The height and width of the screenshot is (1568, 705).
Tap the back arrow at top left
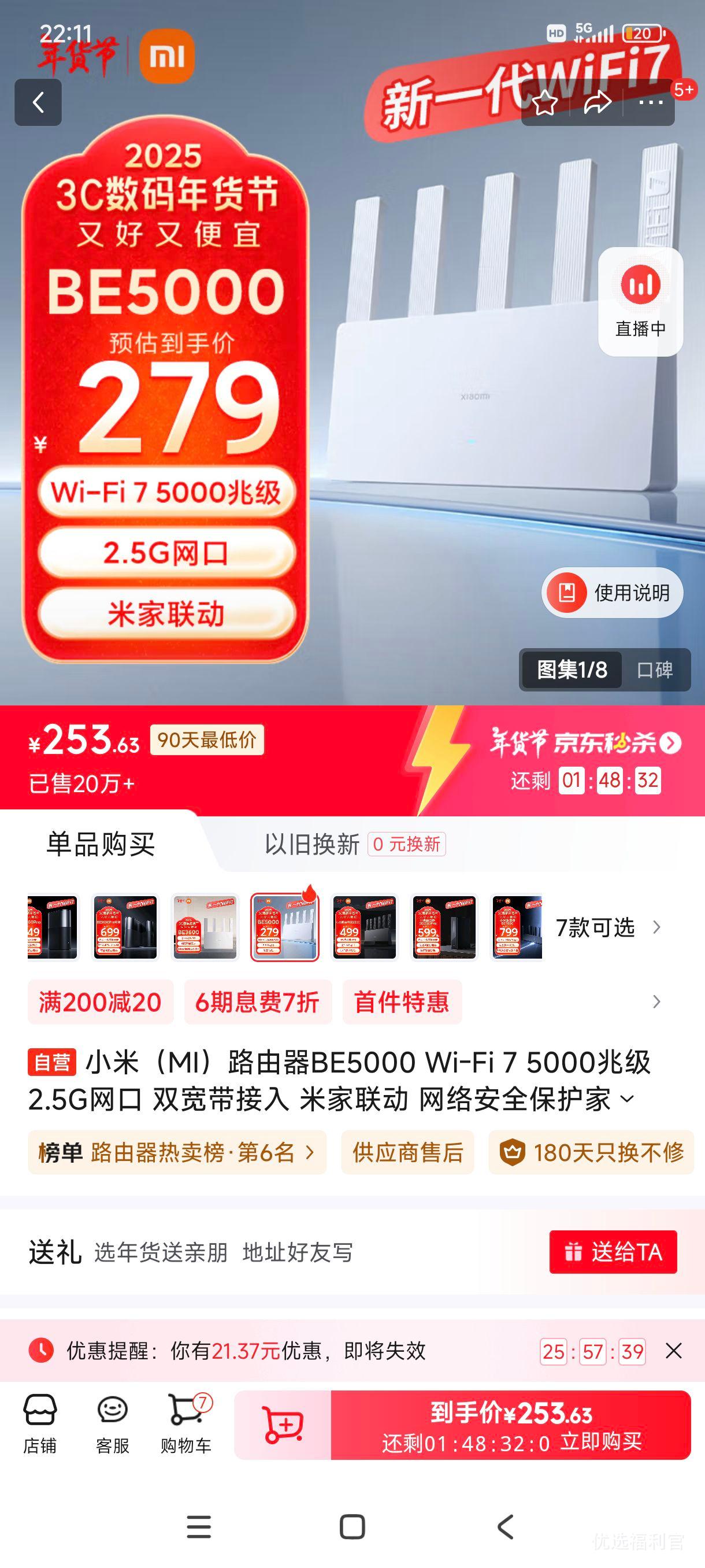pos(38,102)
